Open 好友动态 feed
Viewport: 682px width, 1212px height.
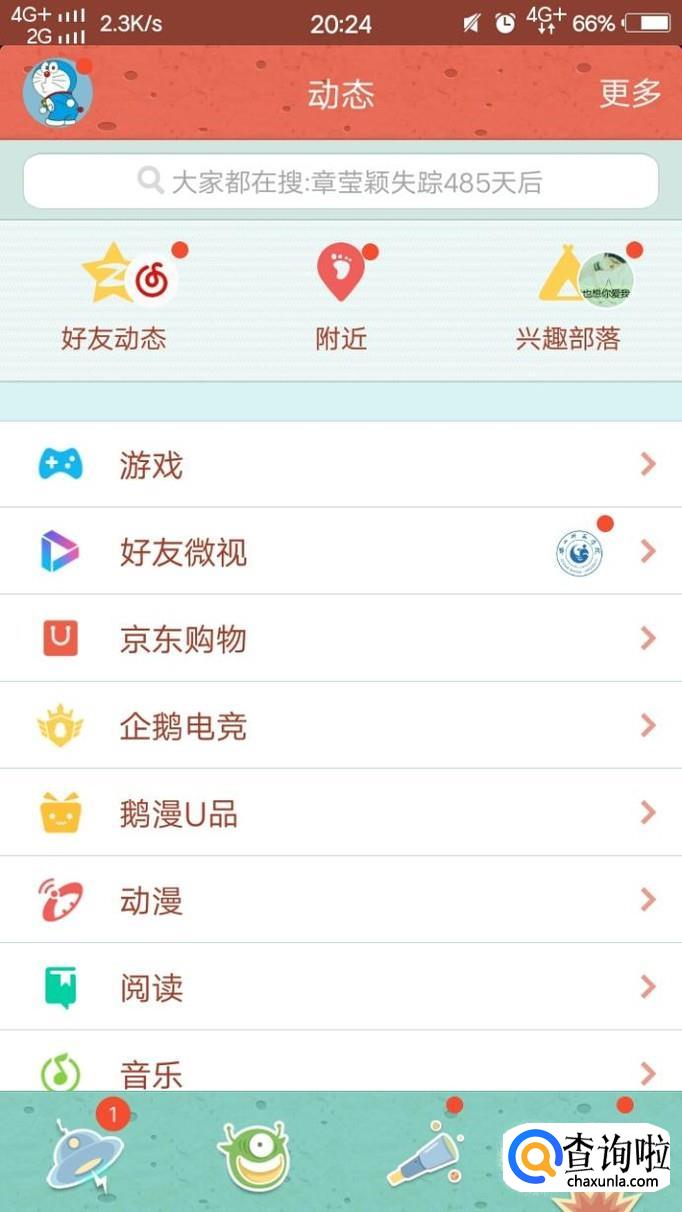click(x=113, y=297)
